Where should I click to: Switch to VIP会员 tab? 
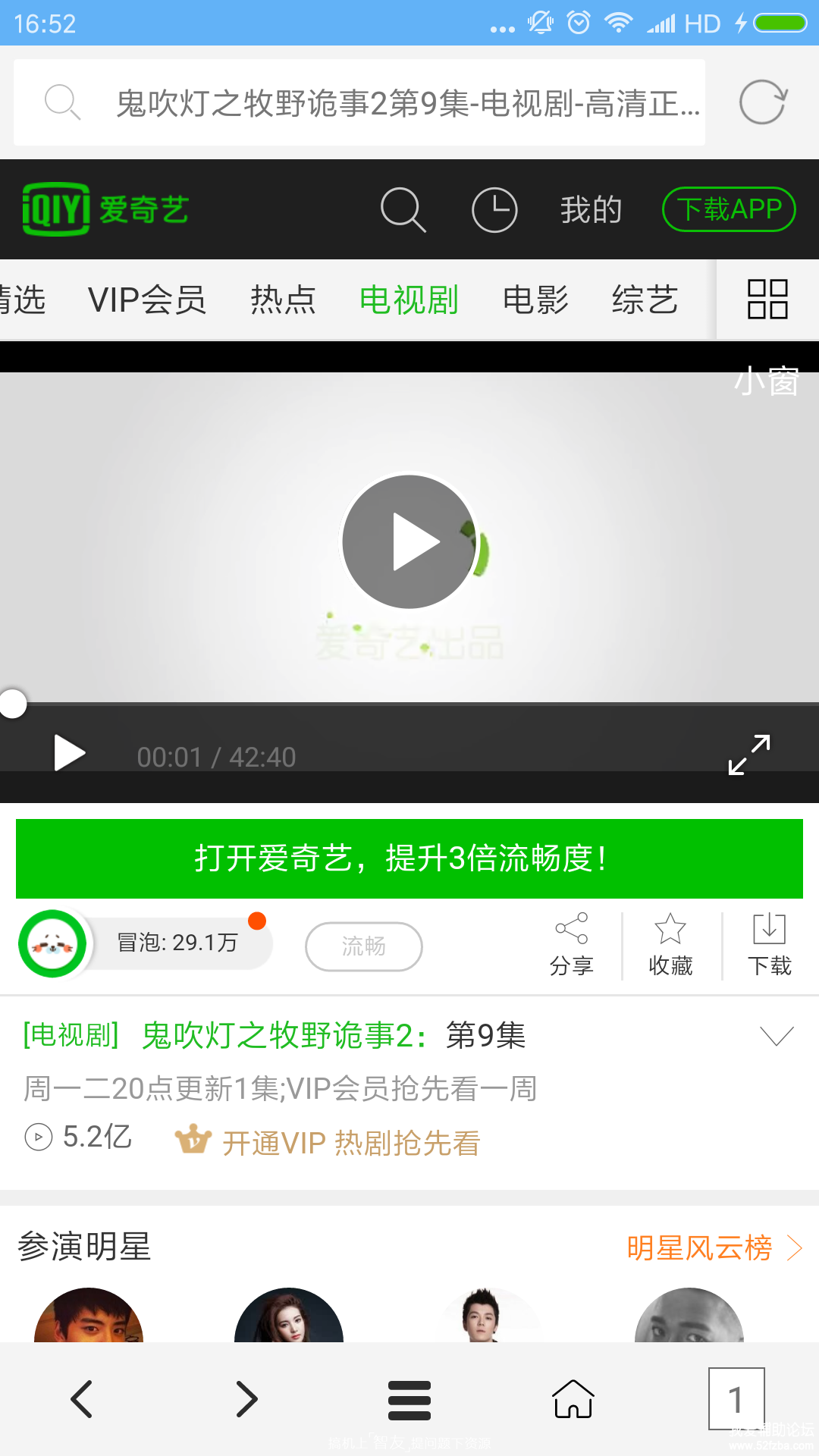[147, 300]
